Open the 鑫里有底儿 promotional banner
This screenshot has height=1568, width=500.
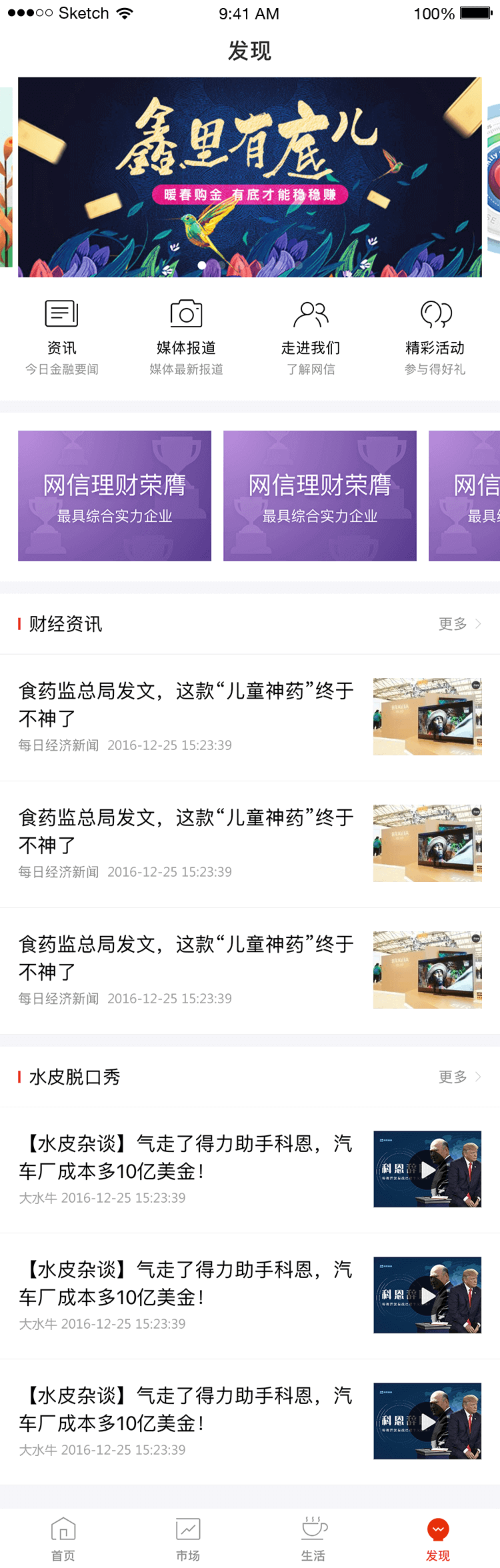pos(249,177)
